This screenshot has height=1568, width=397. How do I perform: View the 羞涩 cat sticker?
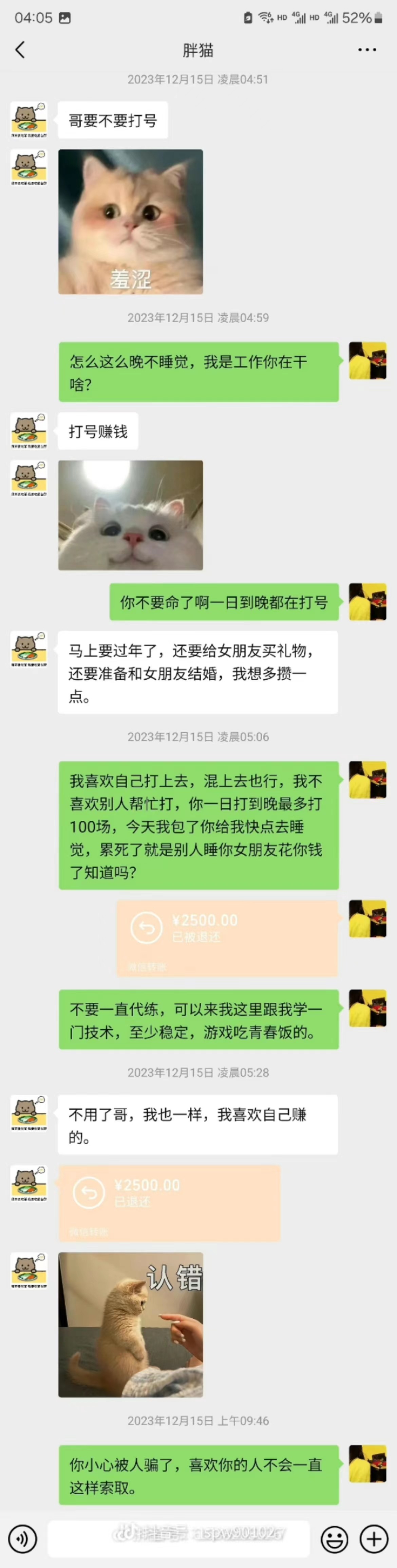[130, 222]
